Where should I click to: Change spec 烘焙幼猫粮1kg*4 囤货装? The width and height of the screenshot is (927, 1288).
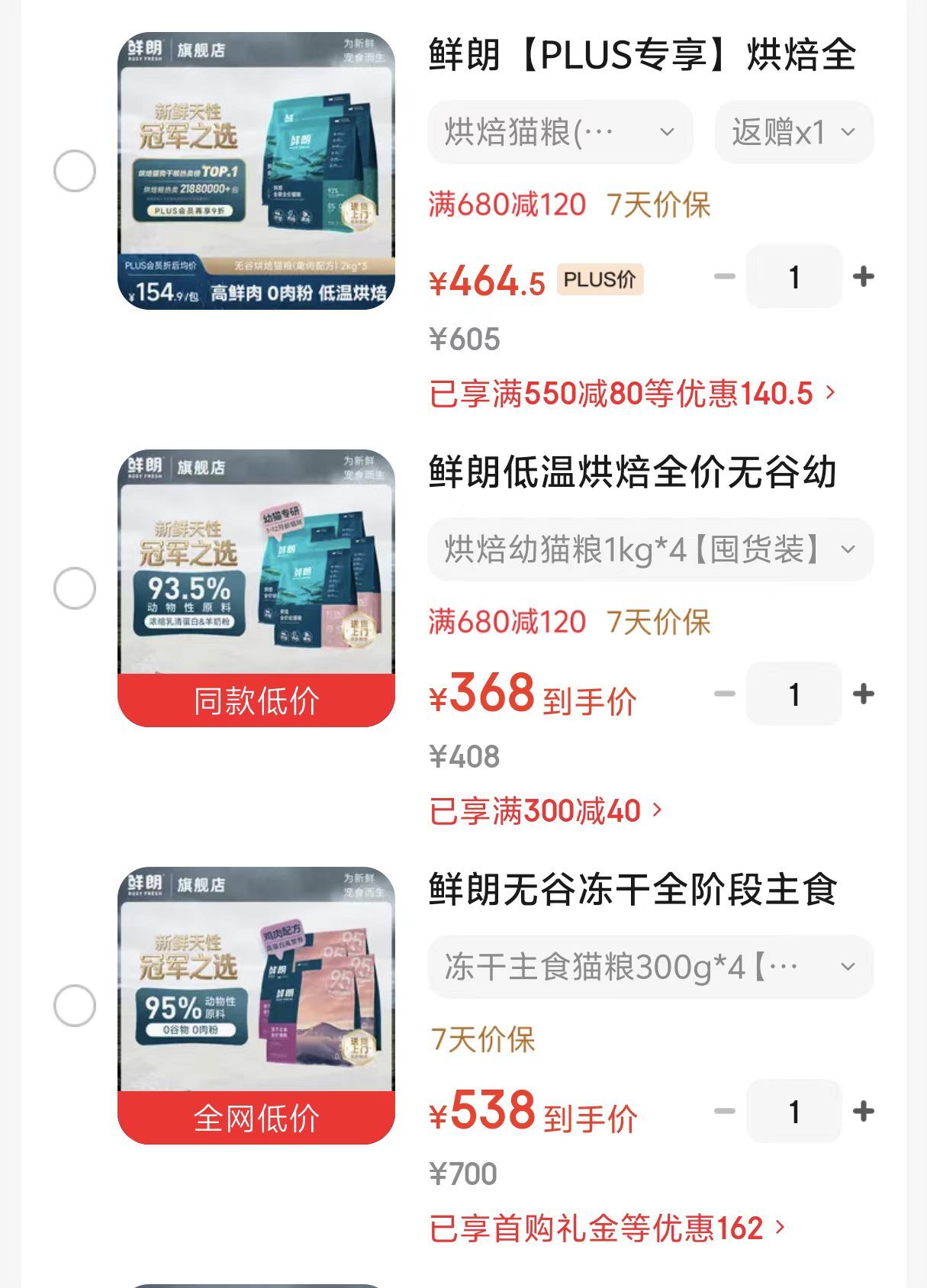pos(650,549)
